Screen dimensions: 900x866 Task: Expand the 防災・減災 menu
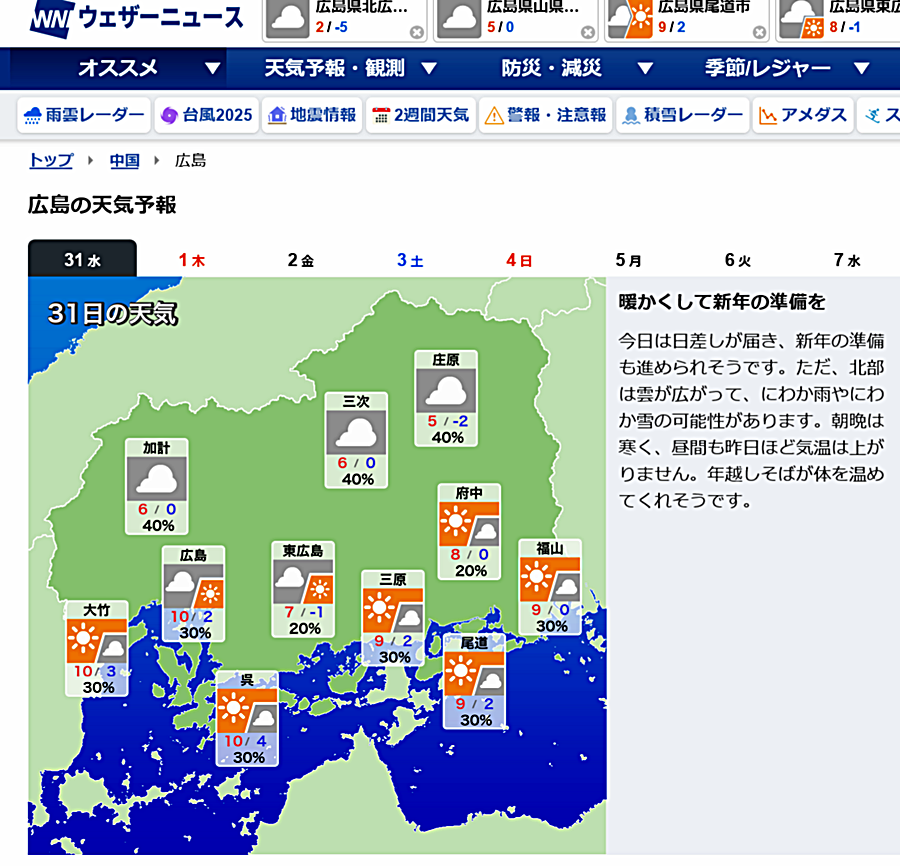coord(577,69)
